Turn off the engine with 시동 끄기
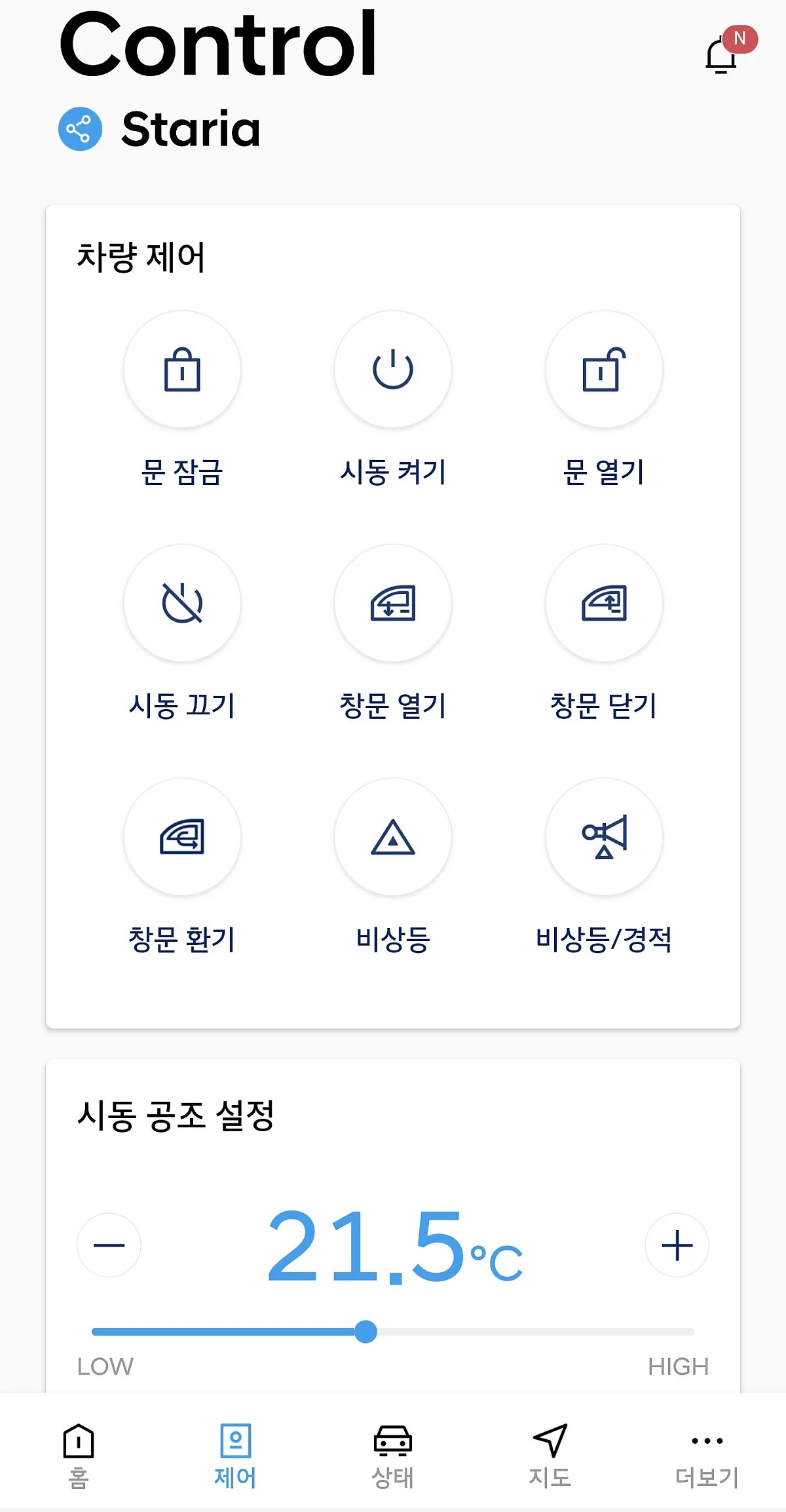Screen dimensions: 786x1512 (182, 603)
